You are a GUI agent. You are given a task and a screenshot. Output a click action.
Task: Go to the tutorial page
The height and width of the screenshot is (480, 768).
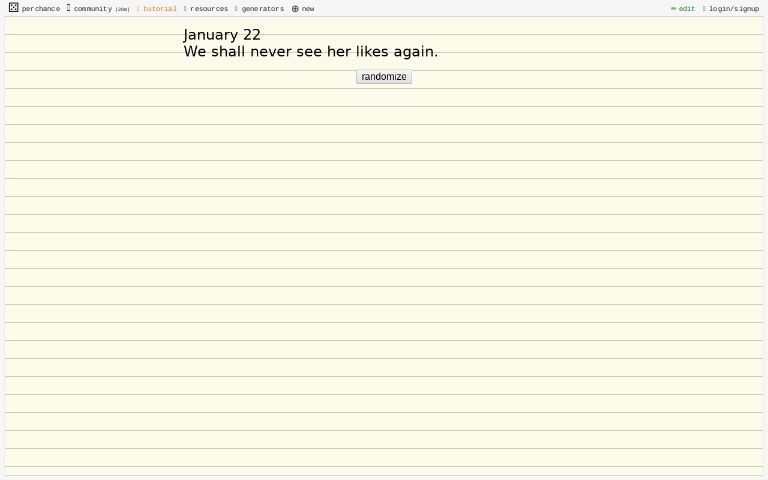coord(158,9)
